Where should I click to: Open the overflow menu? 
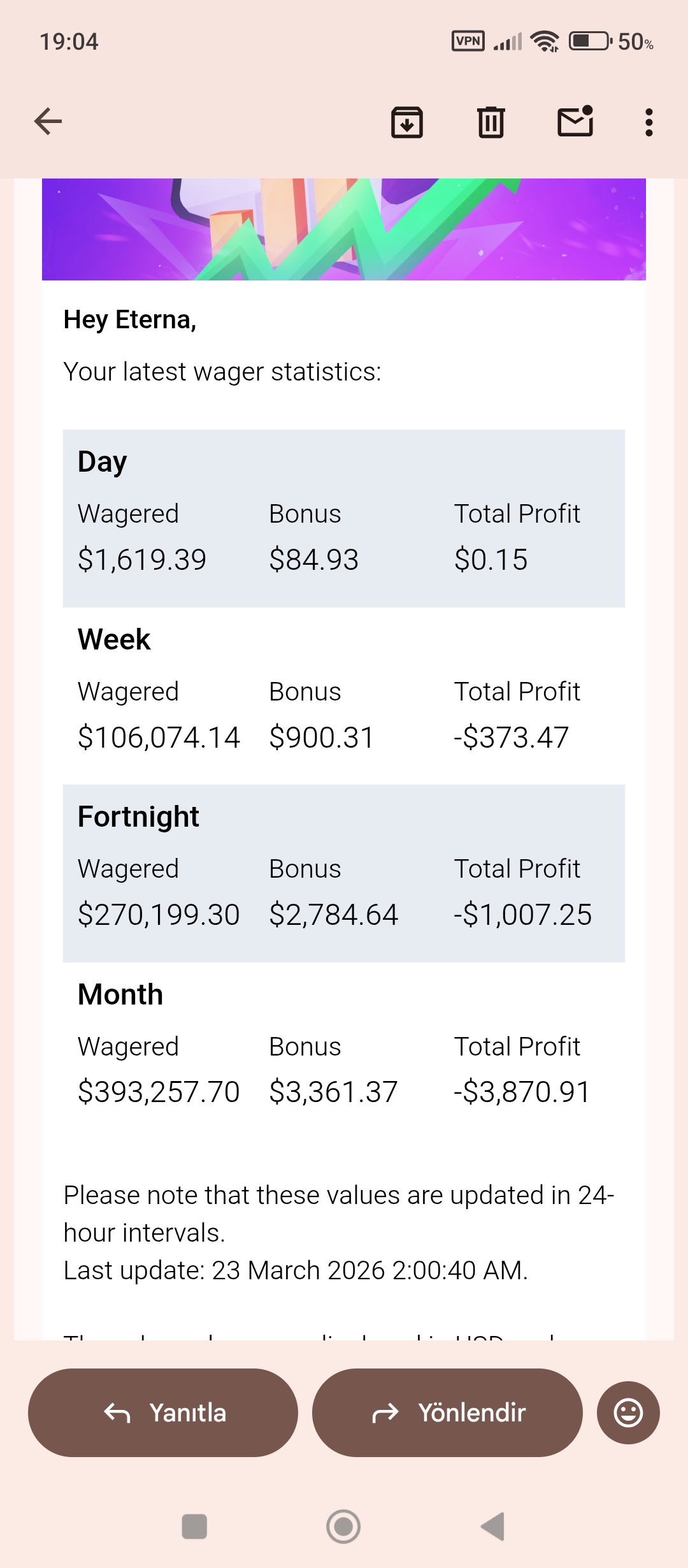point(649,122)
